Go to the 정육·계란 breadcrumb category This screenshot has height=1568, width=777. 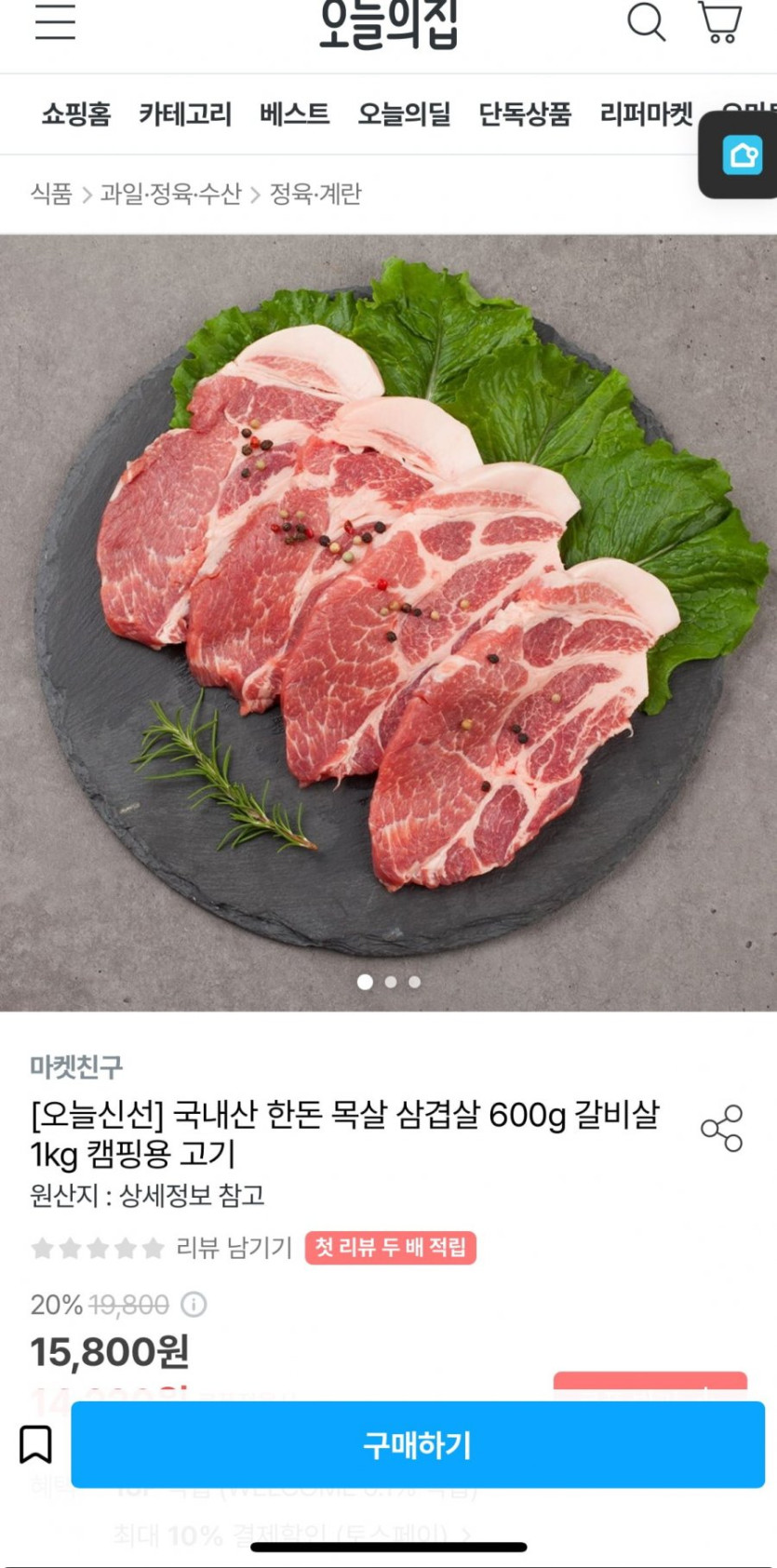click(315, 194)
